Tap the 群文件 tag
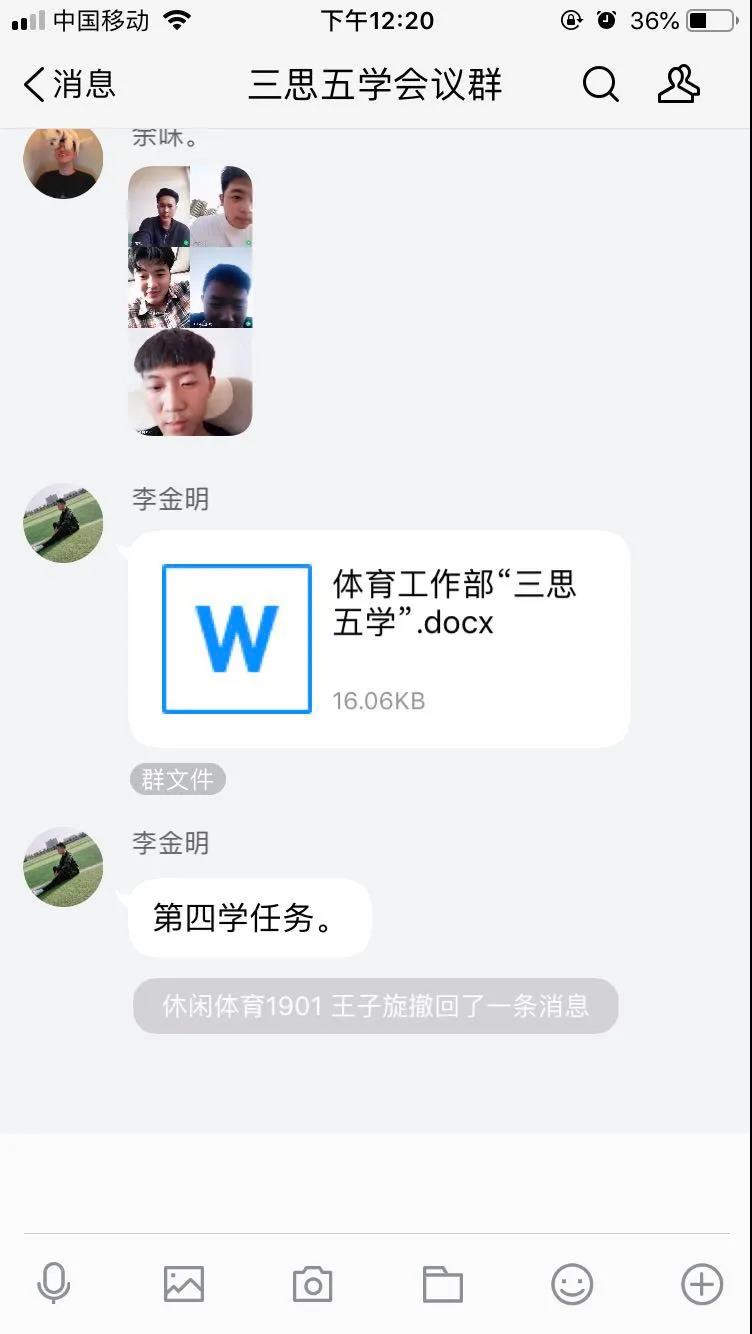Screen dimensions: 752x1334 177,780
